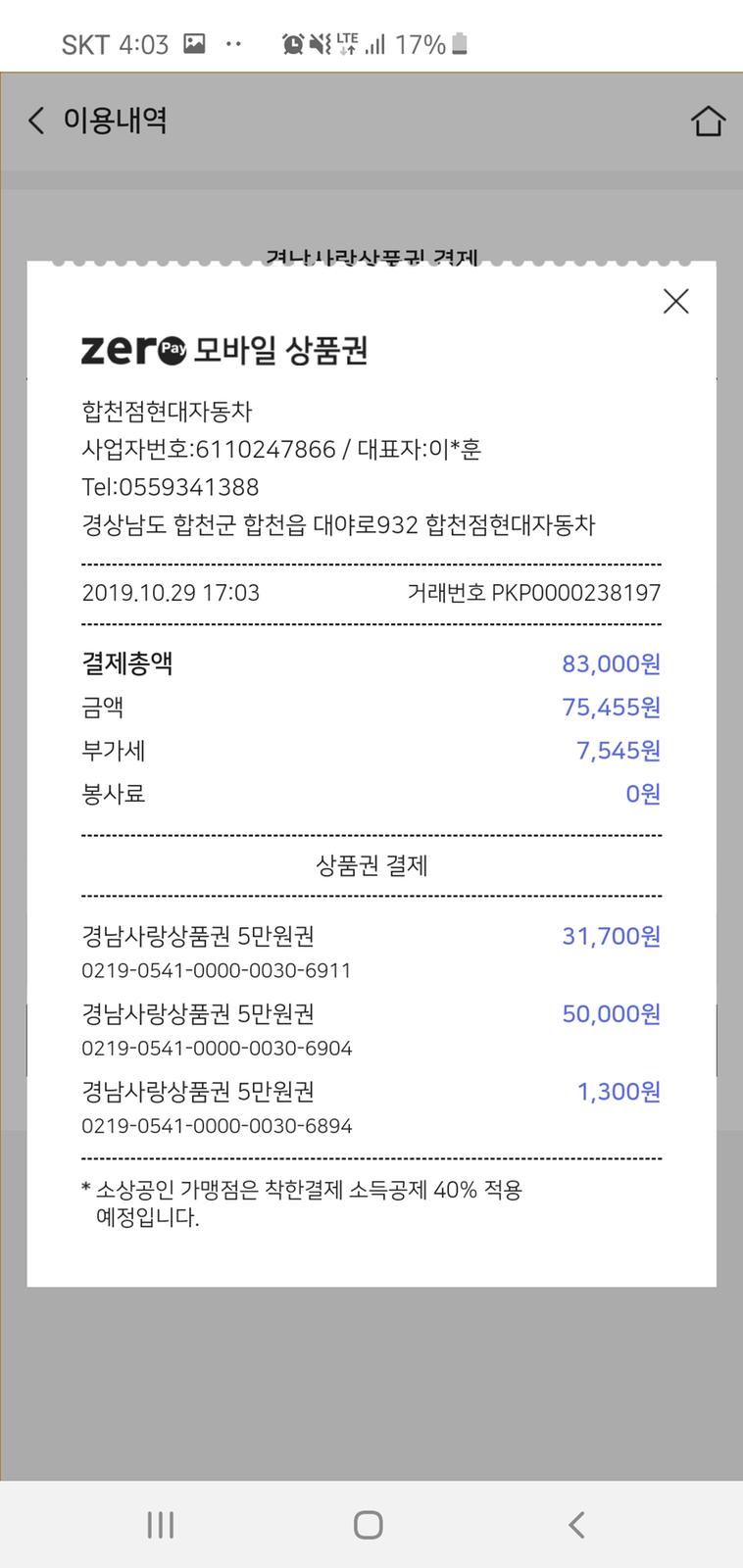
Task: Expand the back chevron next to 이용내역
Action: pos(34,120)
